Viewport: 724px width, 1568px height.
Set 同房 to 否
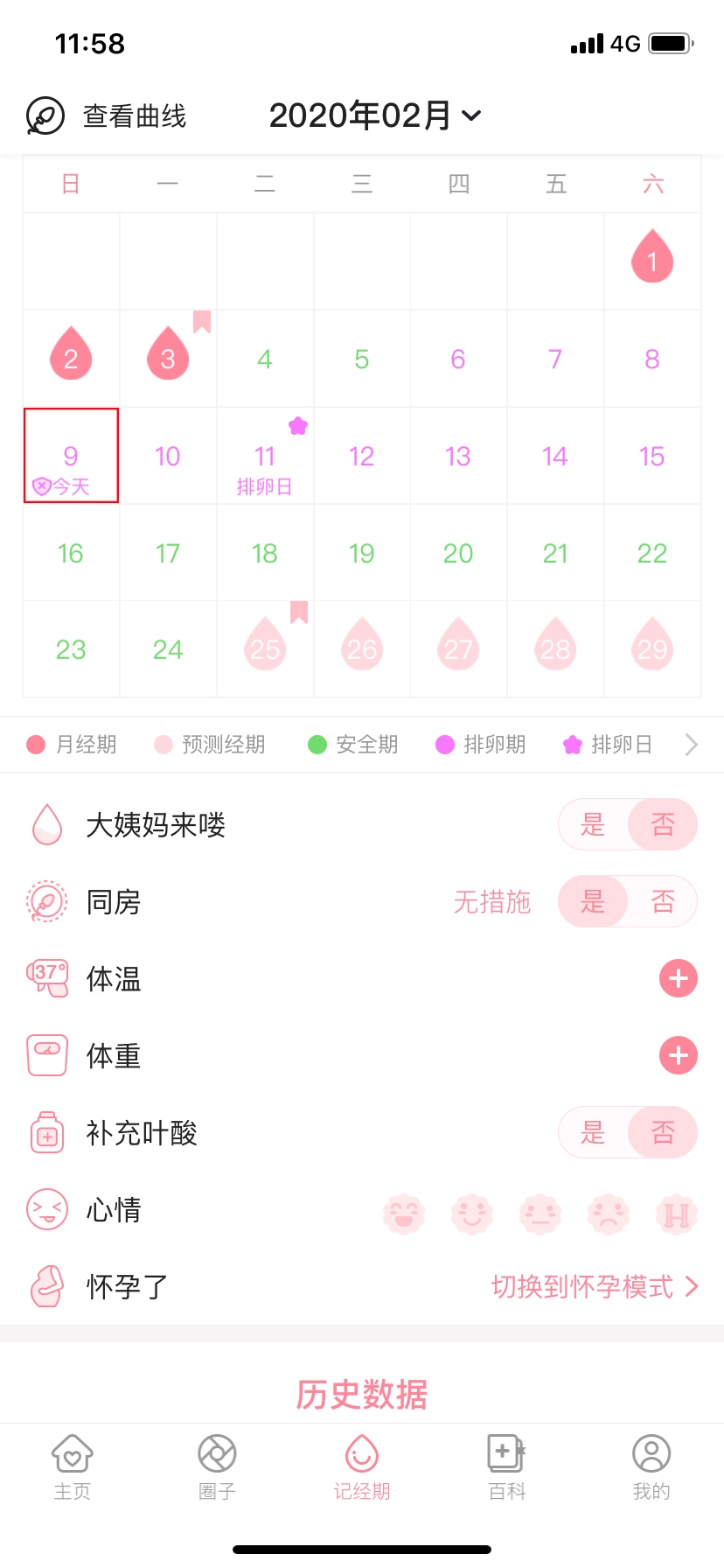pos(663,901)
